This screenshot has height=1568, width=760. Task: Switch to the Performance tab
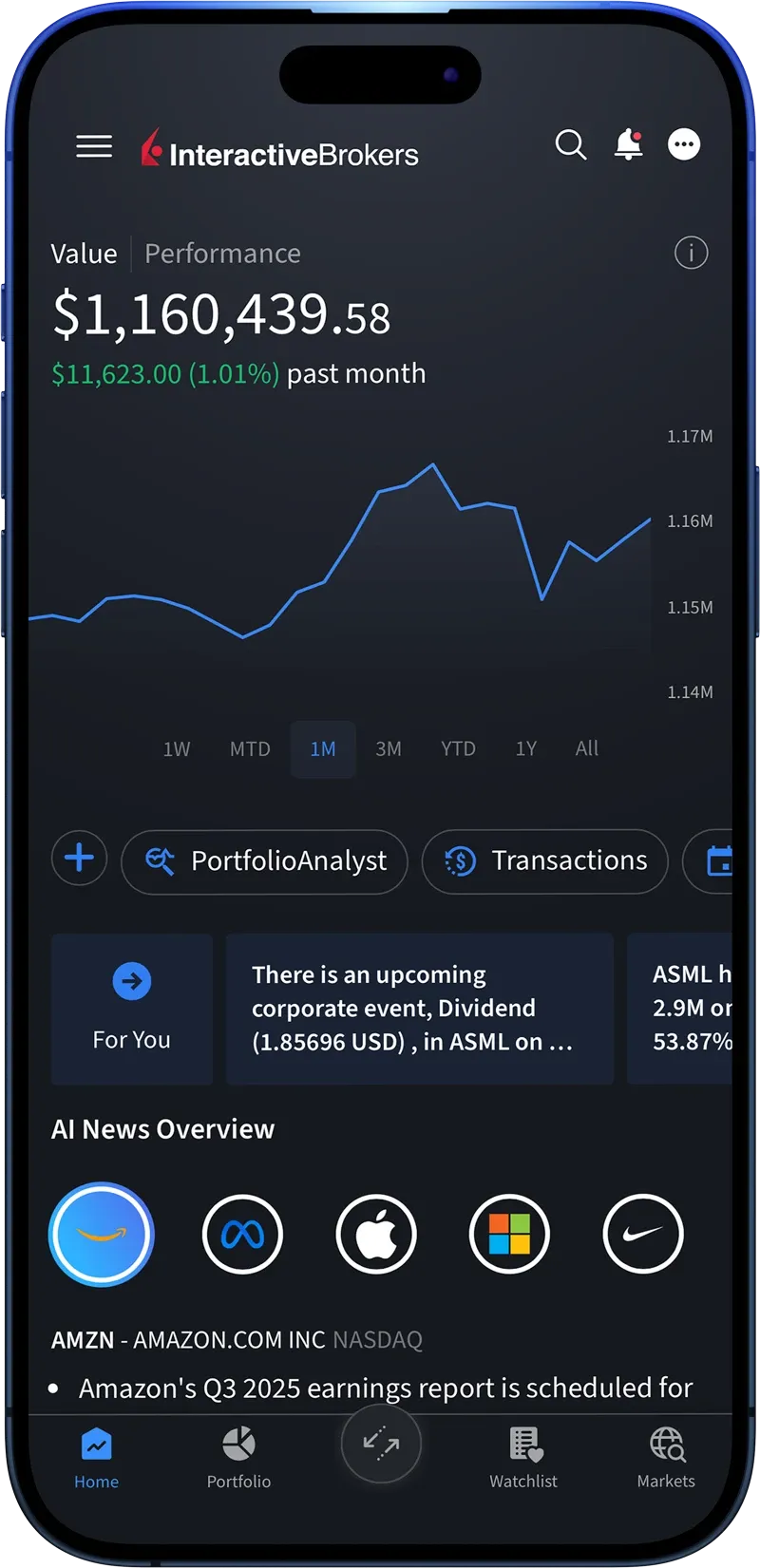221,253
